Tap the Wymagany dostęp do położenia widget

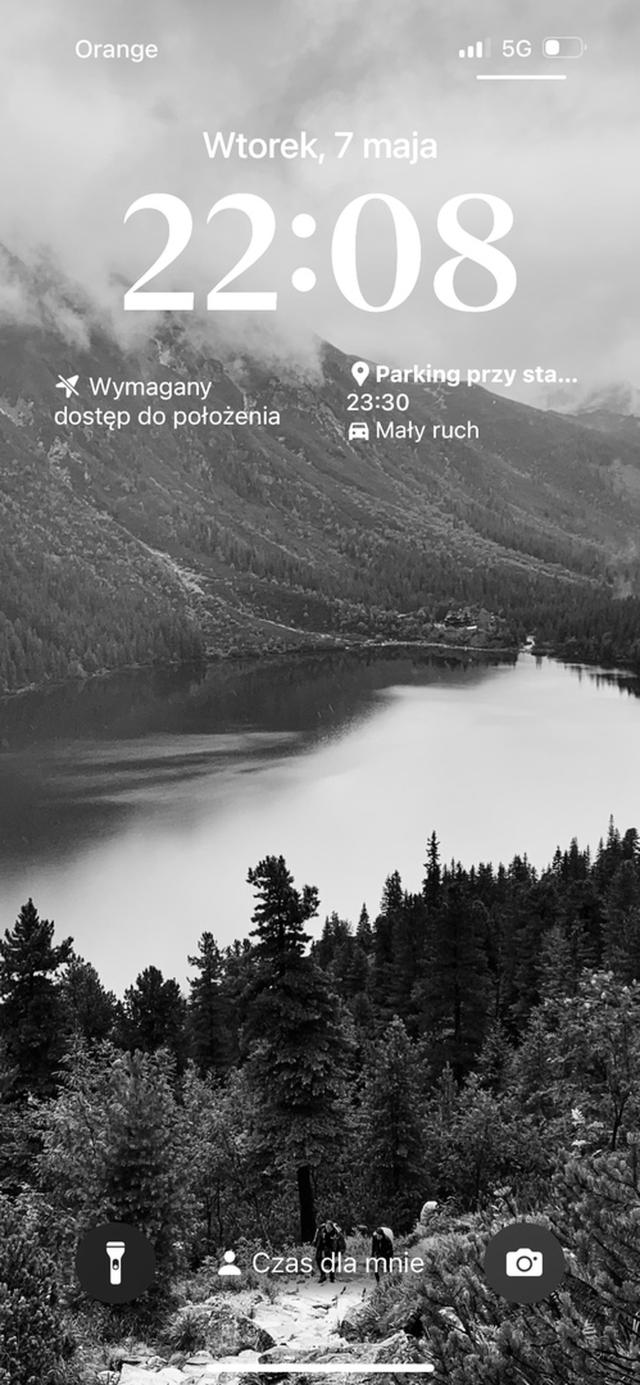tap(168, 402)
